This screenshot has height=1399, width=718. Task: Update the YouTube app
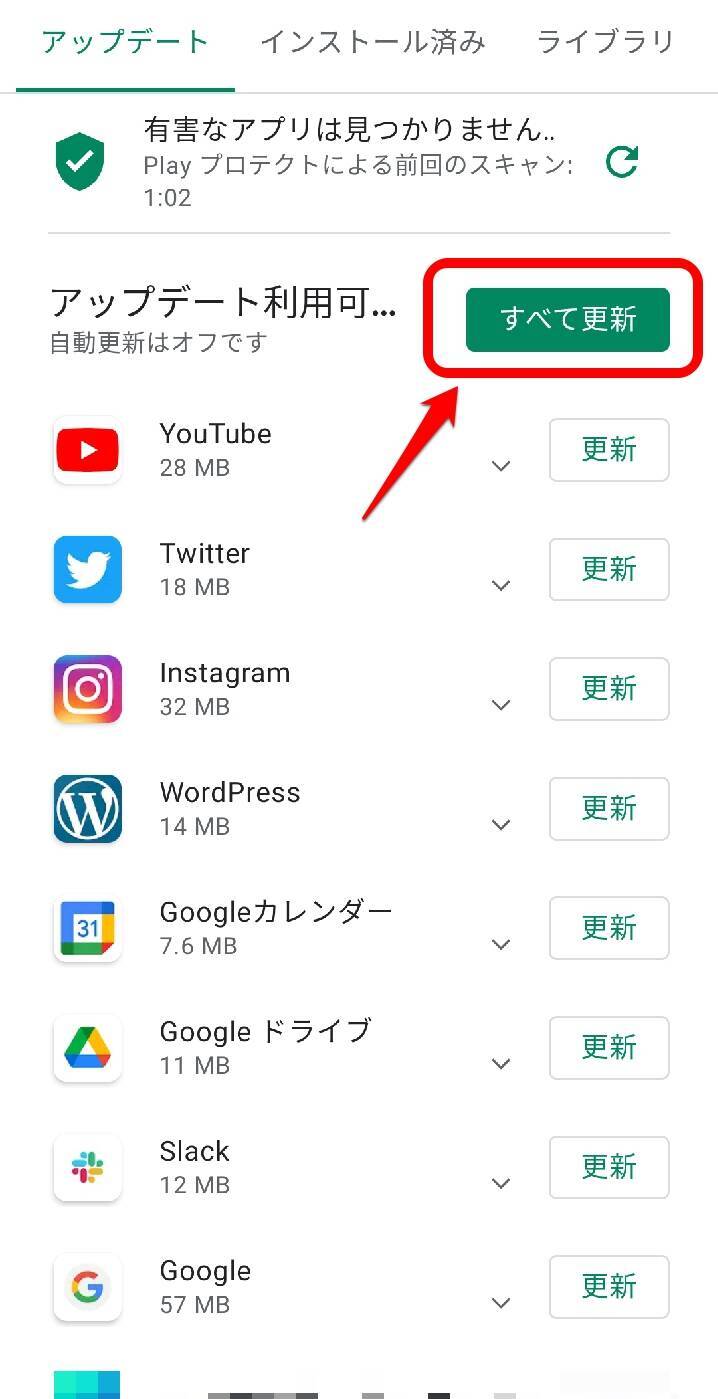click(x=608, y=450)
